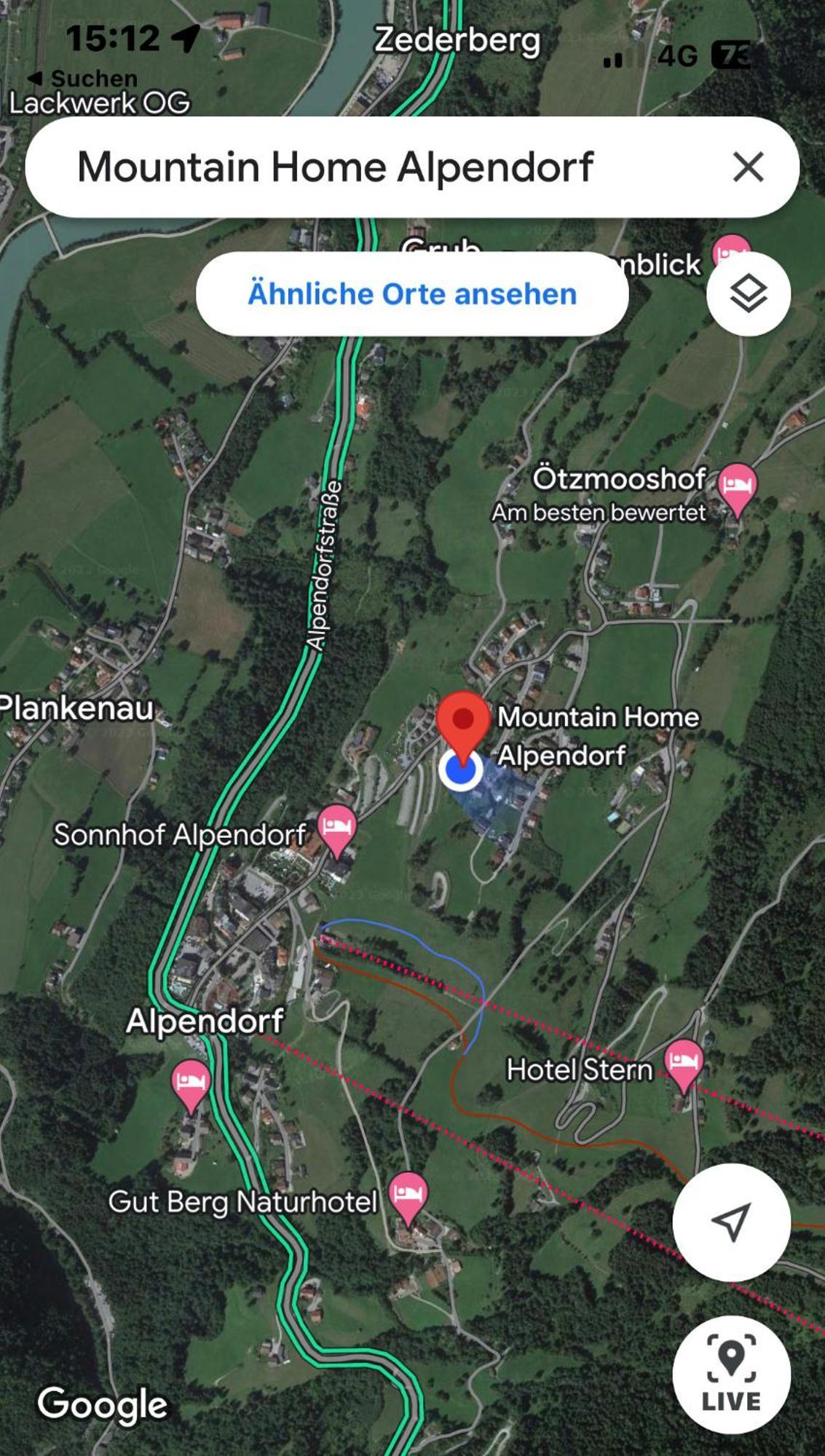Open Live View mode
This screenshot has height=1456, width=825.
(731, 1374)
